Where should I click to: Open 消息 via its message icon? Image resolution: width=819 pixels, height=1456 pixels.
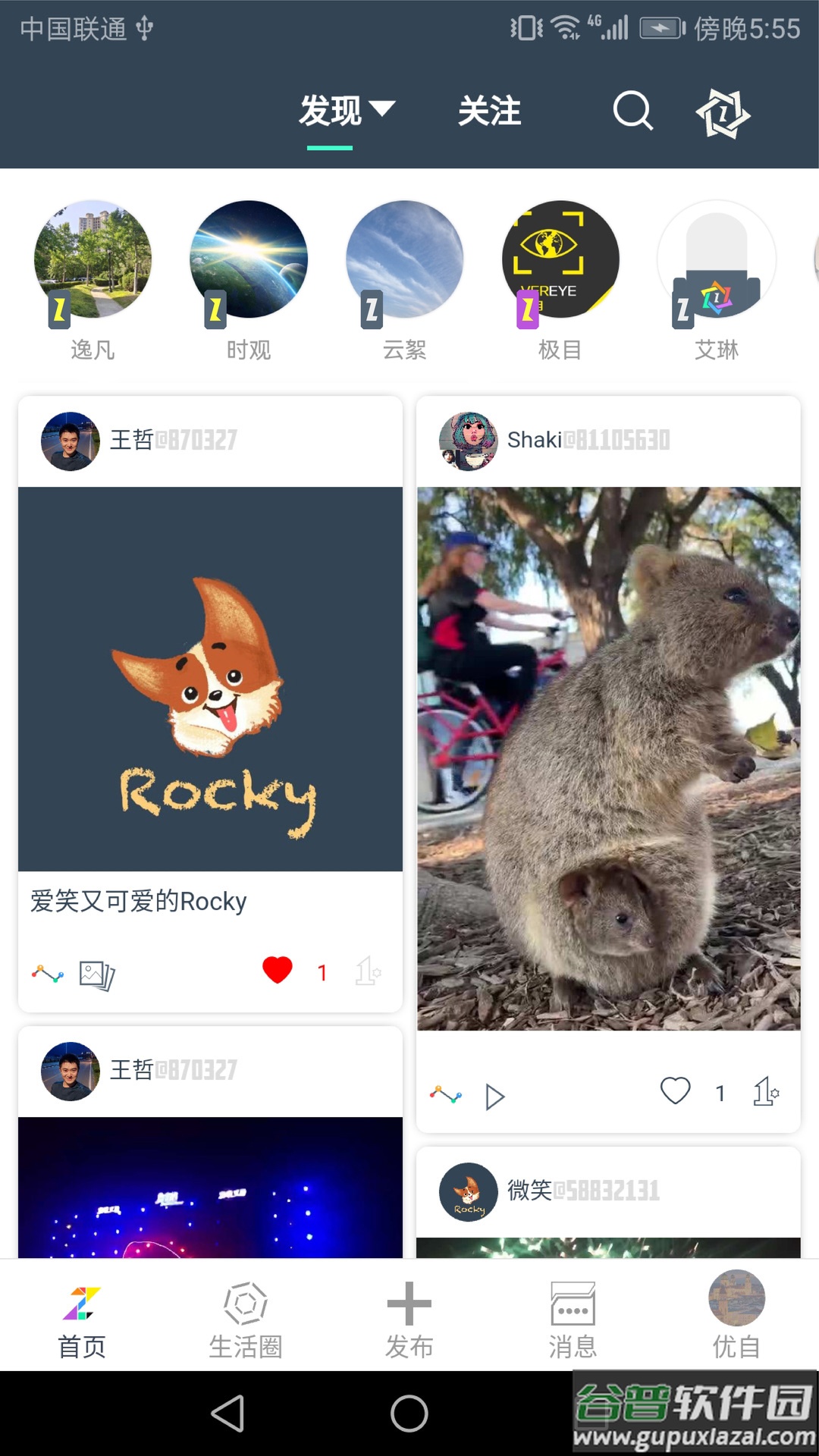[x=573, y=1301]
